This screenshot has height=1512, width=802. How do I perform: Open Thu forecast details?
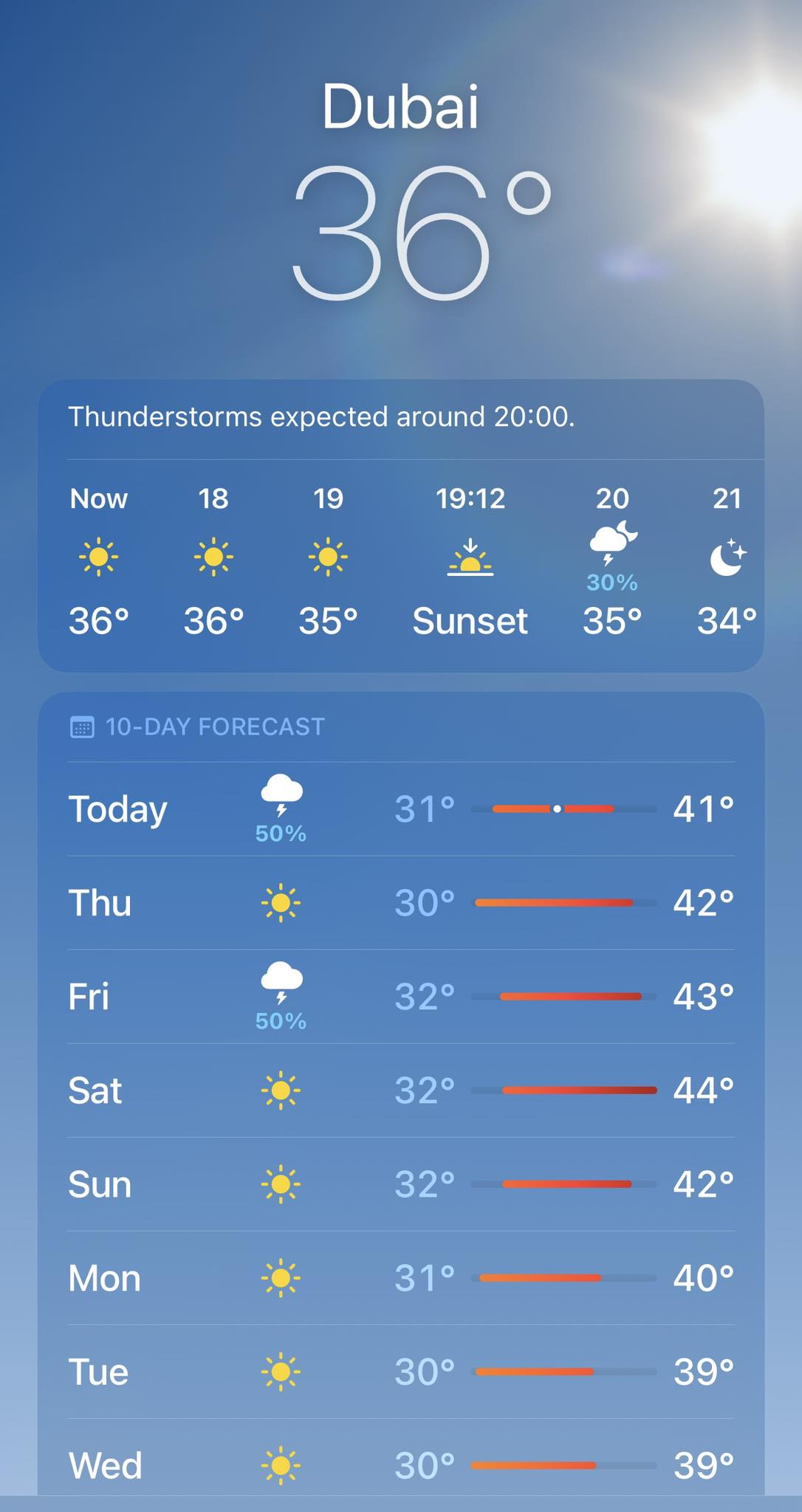point(400,903)
